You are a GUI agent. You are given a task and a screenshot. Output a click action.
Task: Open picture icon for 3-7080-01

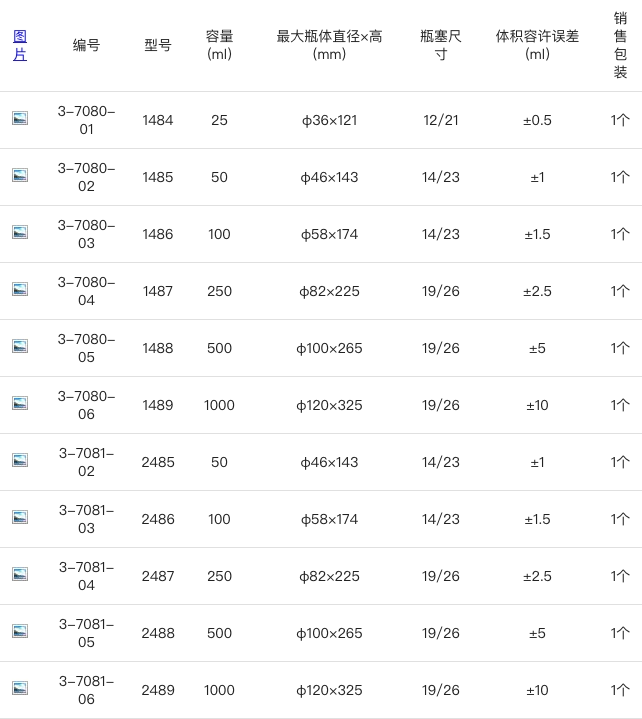pos(20,118)
